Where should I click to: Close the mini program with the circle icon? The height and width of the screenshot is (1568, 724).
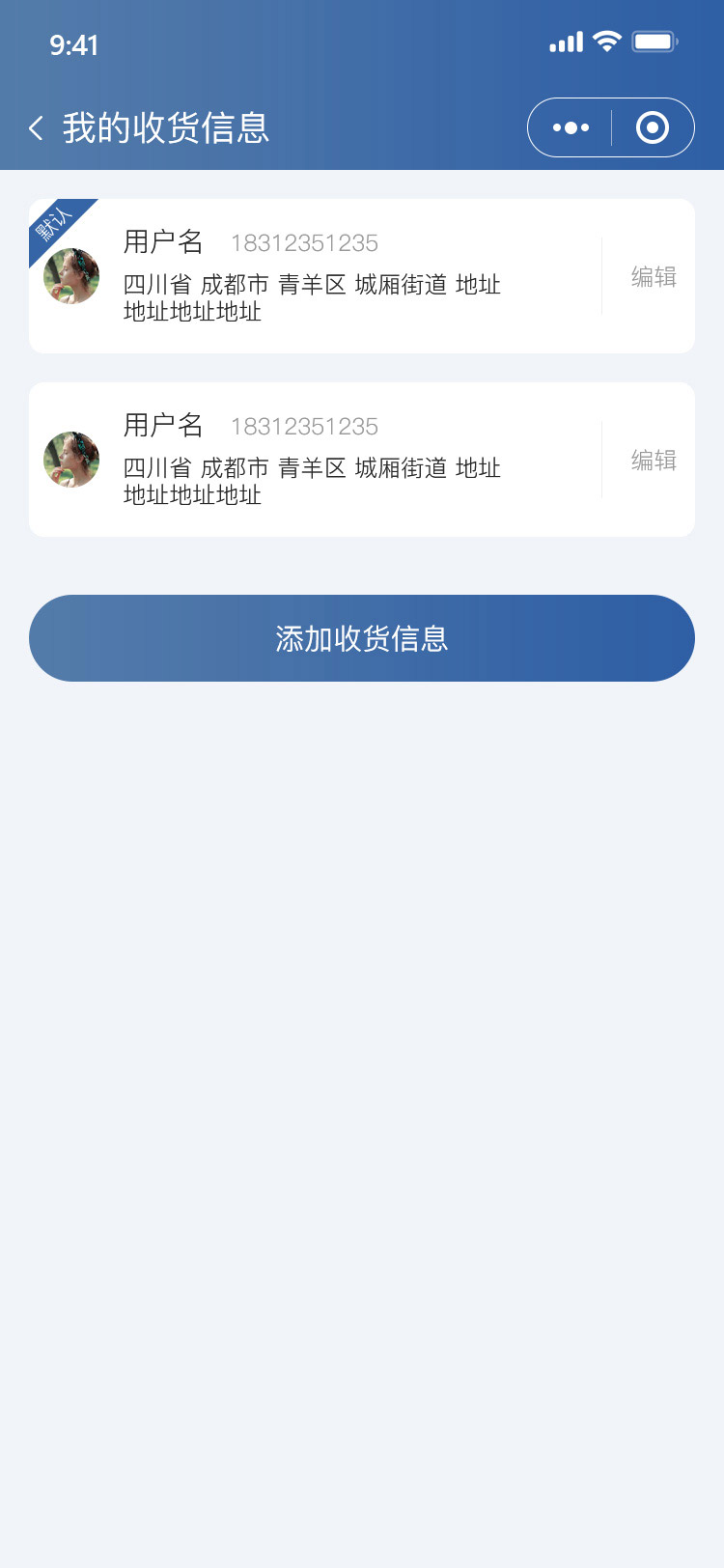pyautogui.click(x=653, y=127)
